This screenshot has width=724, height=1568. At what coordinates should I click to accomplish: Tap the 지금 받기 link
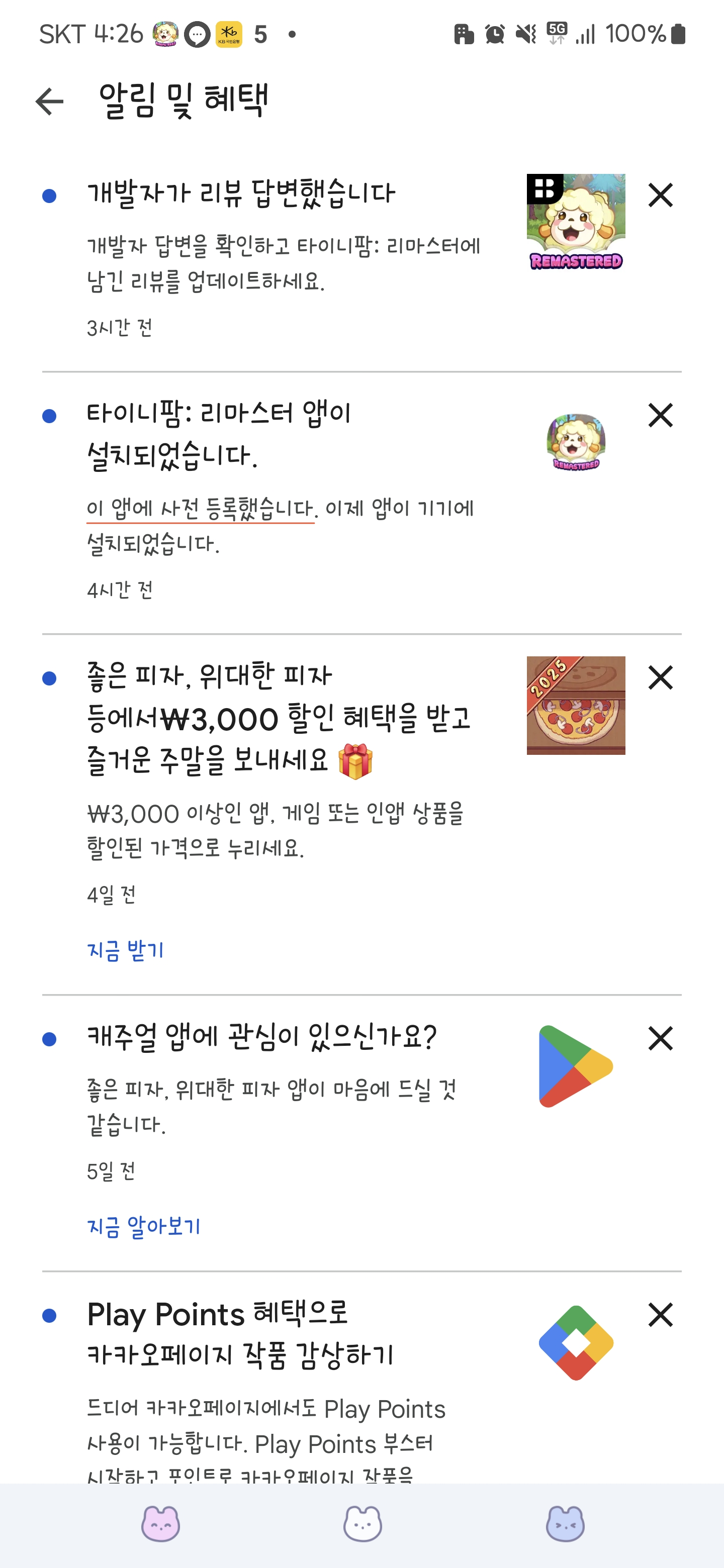click(125, 950)
